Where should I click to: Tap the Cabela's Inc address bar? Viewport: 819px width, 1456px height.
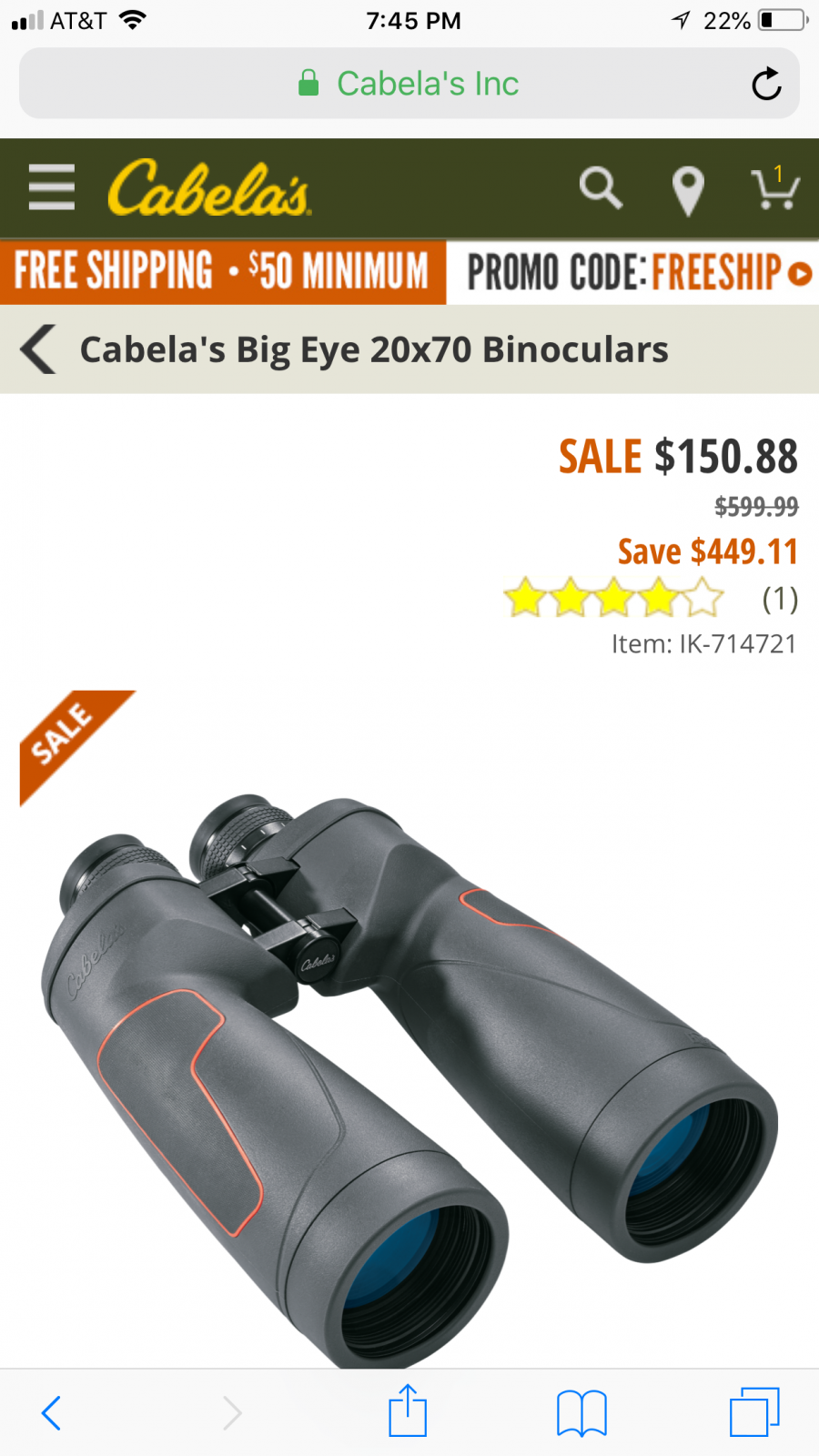click(x=409, y=84)
